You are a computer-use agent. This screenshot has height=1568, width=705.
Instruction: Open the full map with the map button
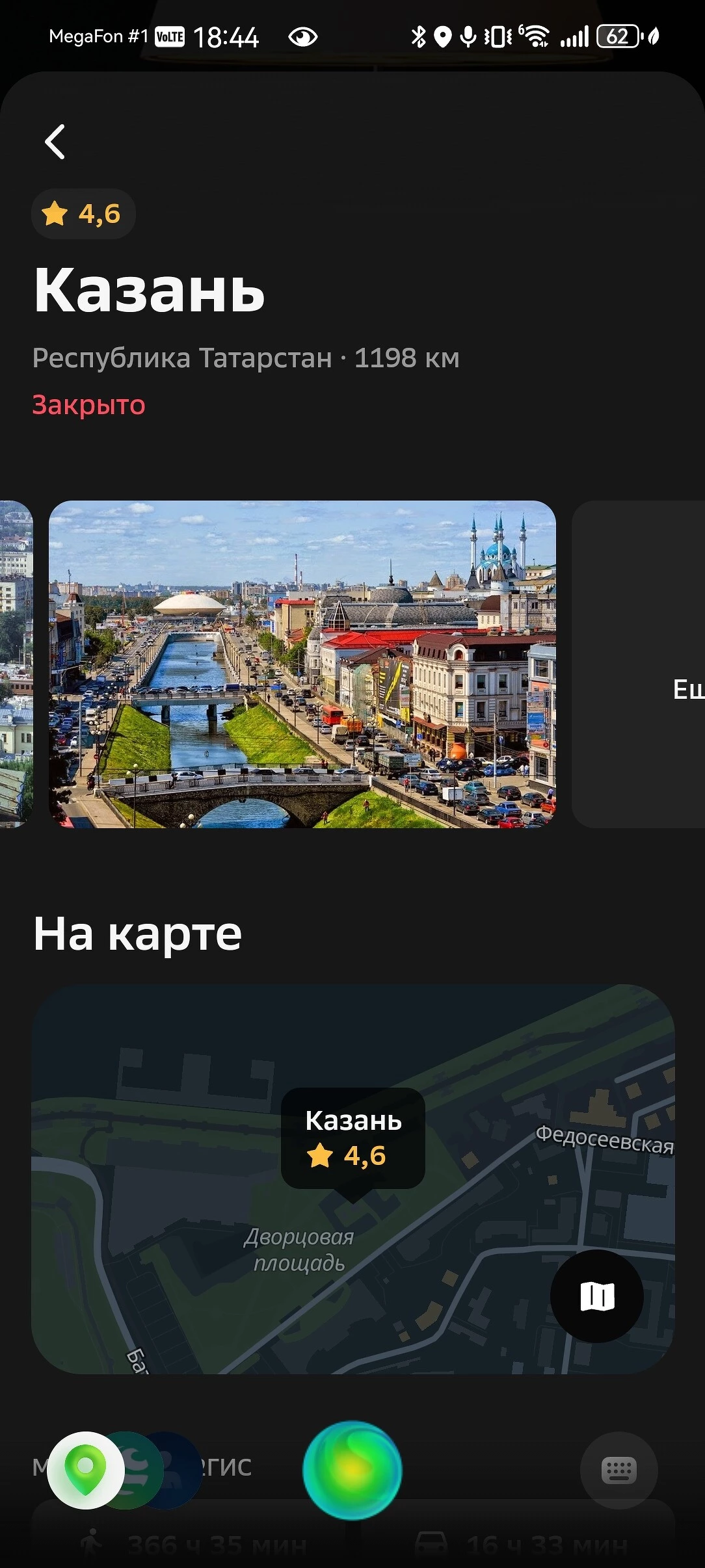click(596, 1296)
